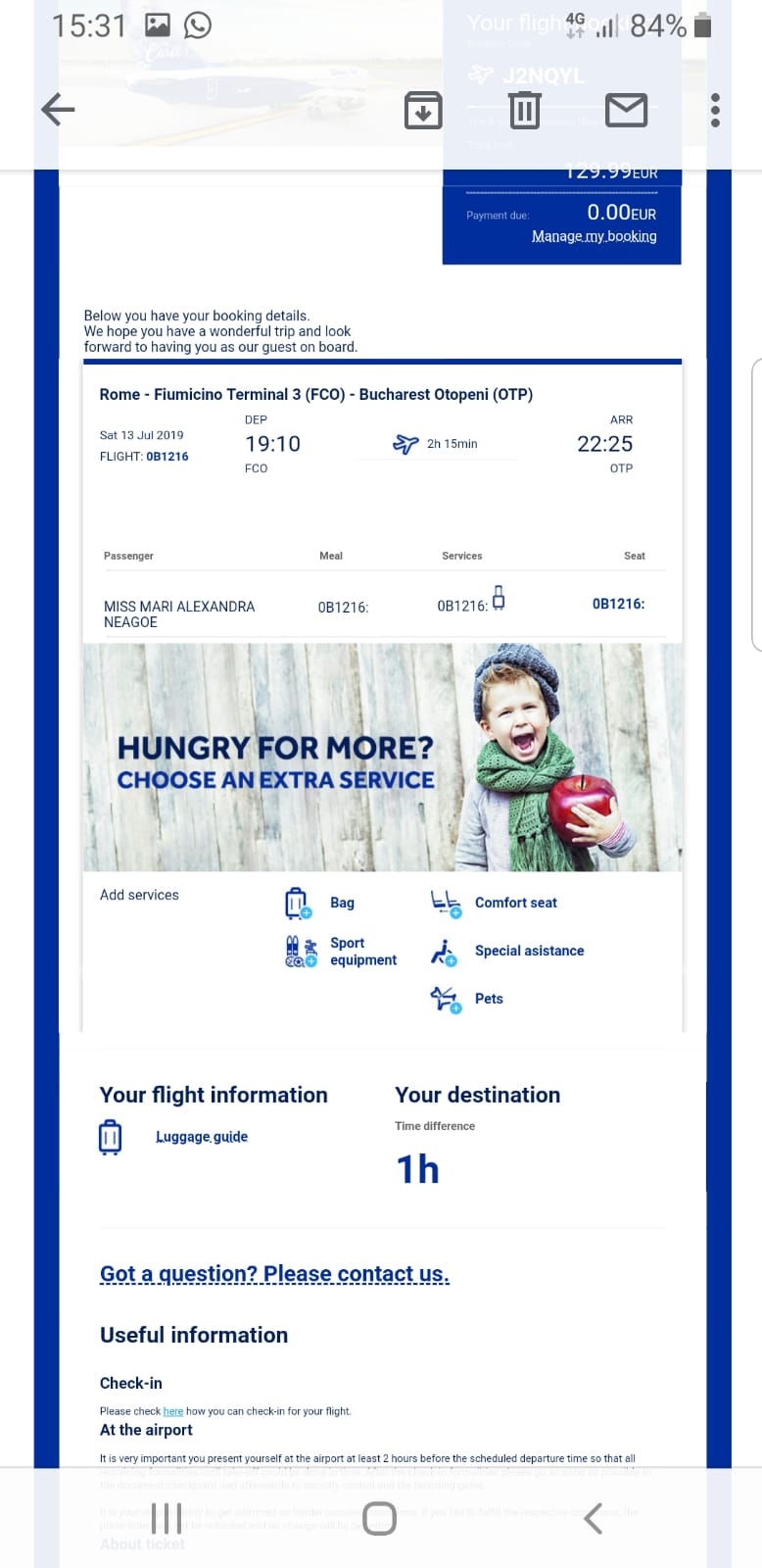Viewport: 762px width, 1568px height.
Task: Open the check-in 'here' link
Action: tap(172, 1411)
